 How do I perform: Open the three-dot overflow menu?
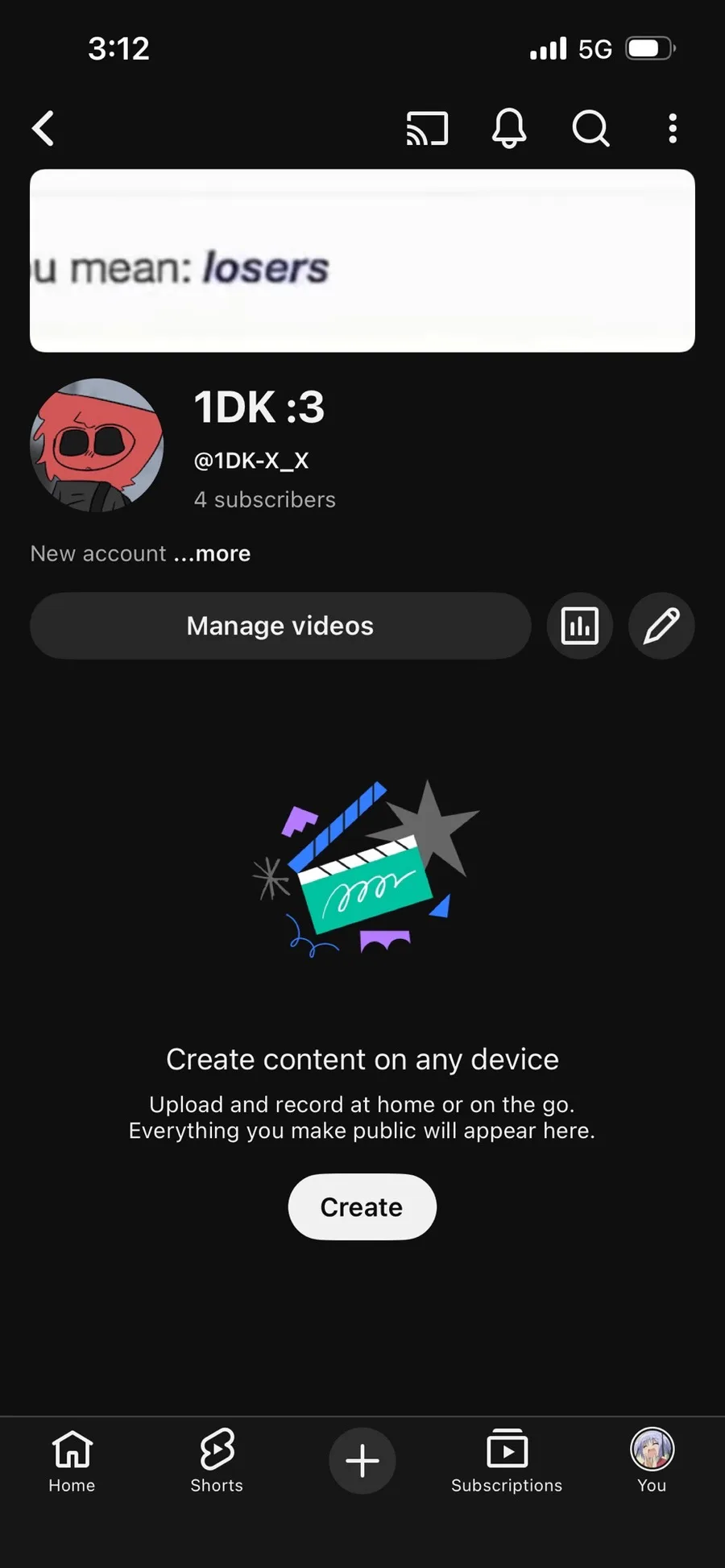pyautogui.click(x=673, y=129)
